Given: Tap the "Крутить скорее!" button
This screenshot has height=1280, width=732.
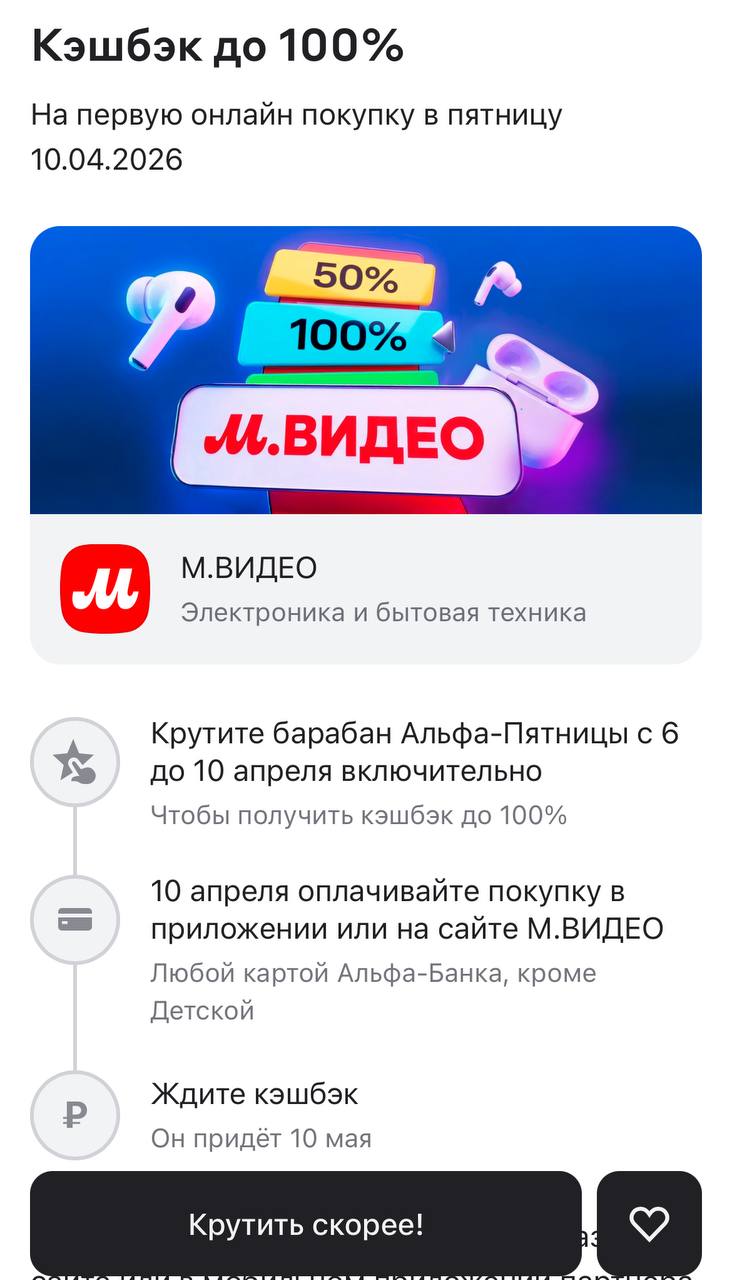Looking at the screenshot, I should (x=305, y=1223).
